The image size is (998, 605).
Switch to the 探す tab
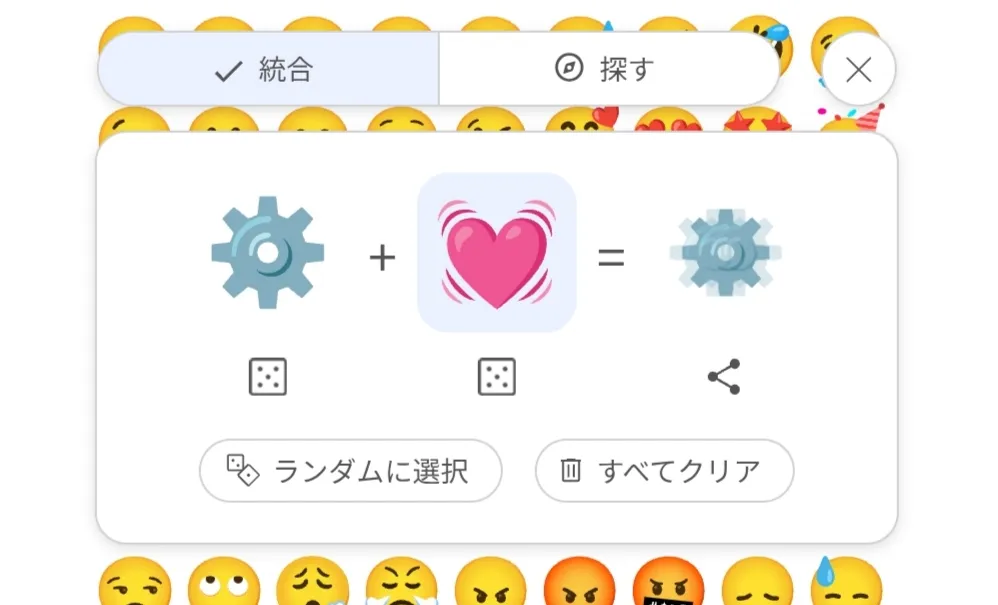point(607,69)
